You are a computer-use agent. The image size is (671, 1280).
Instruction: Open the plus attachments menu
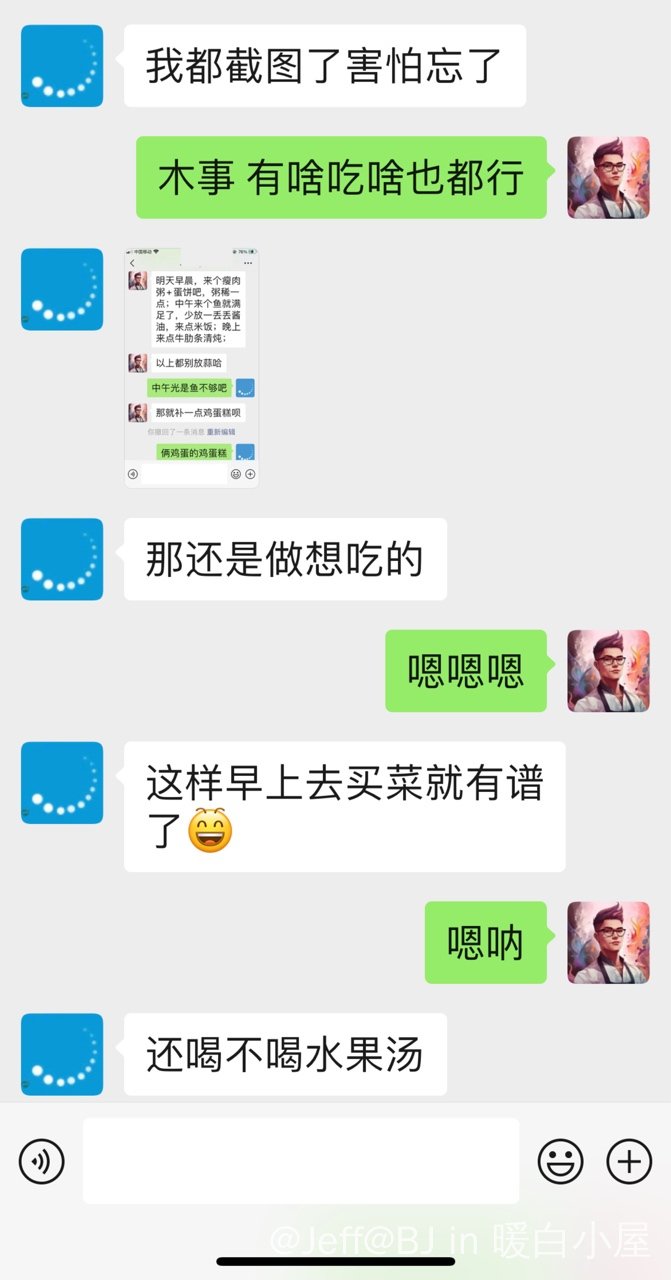[x=629, y=1161]
